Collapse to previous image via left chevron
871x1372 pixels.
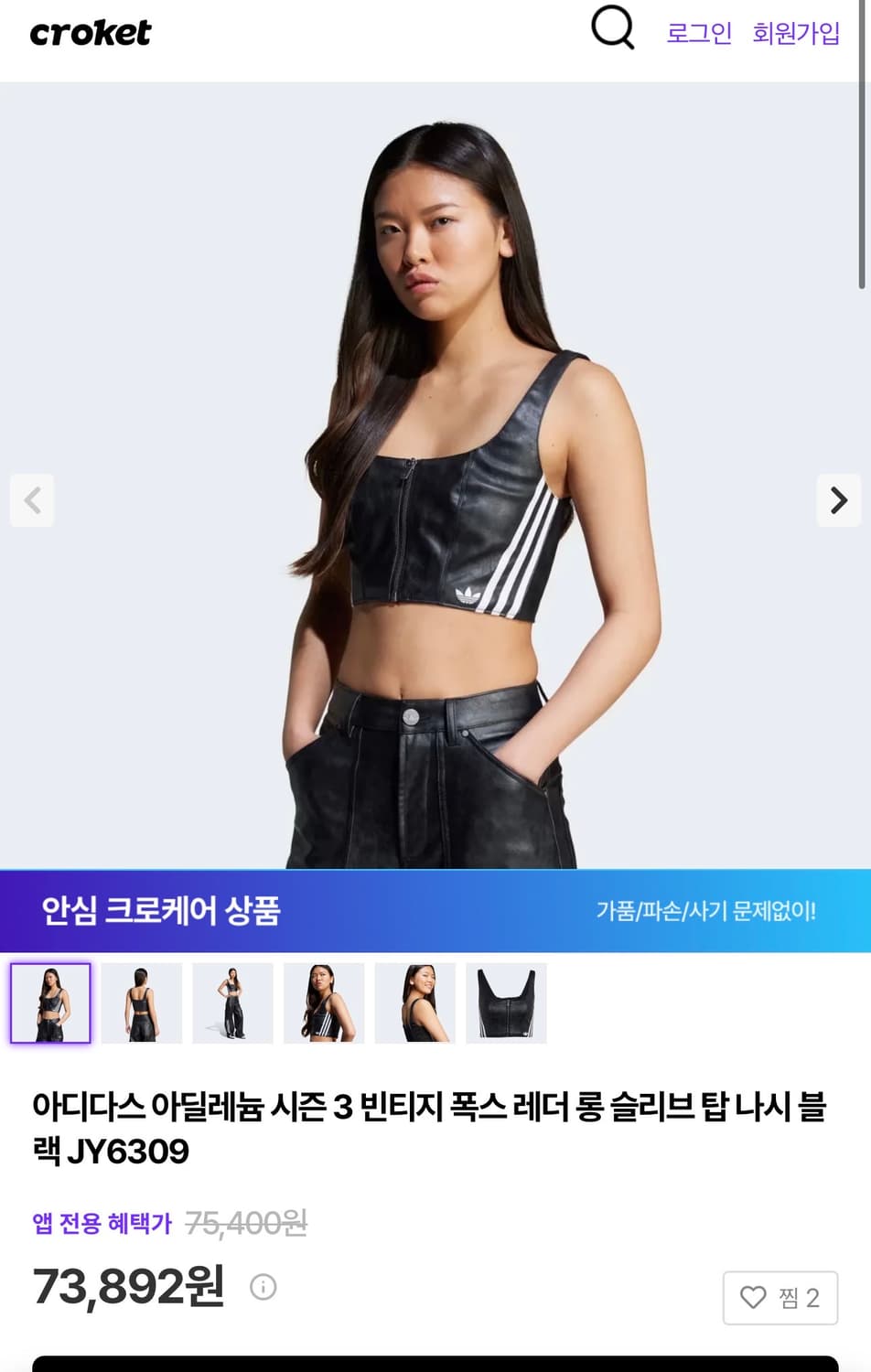[32, 501]
